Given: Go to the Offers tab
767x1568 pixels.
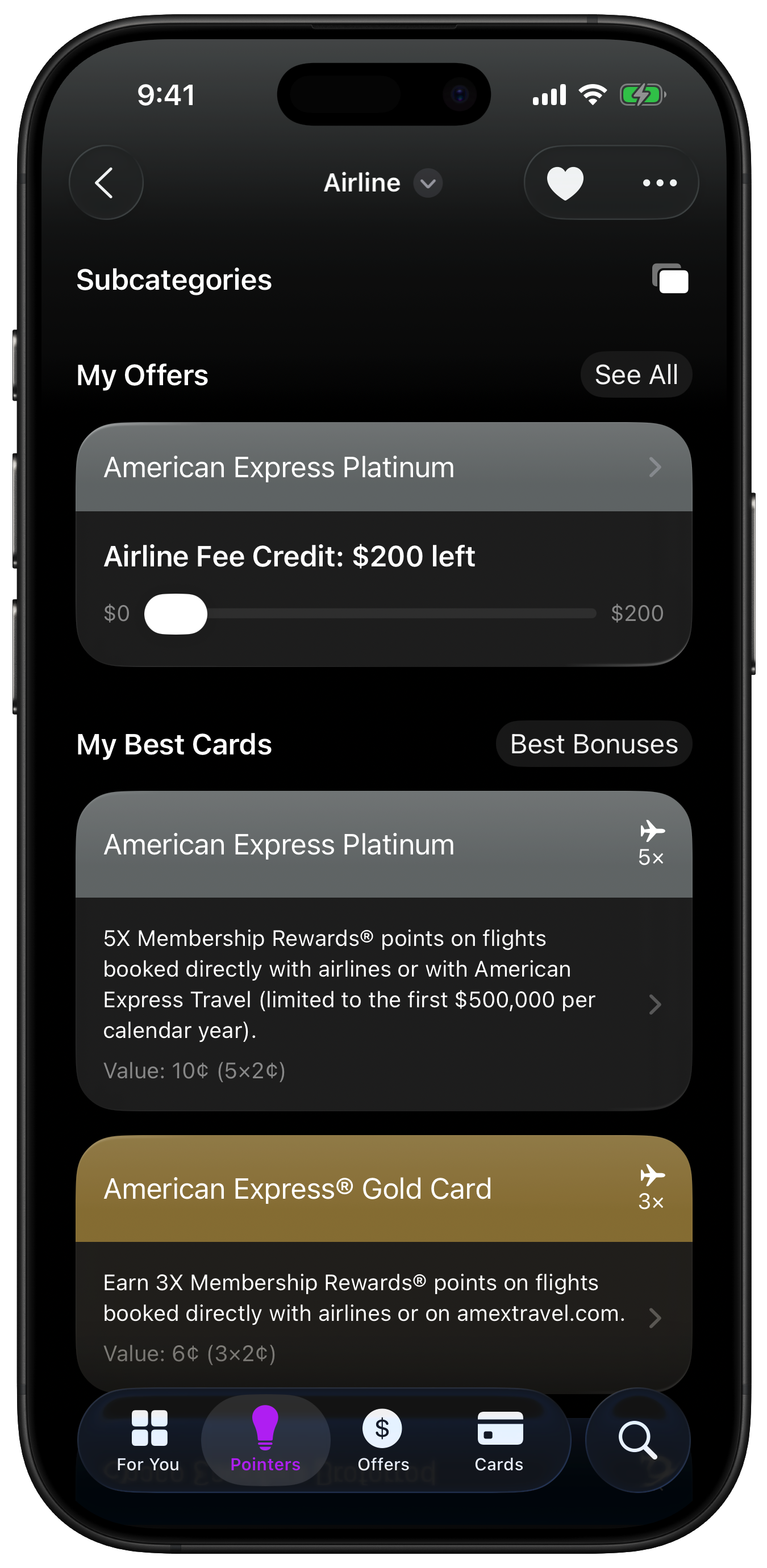Looking at the screenshot, I should [x=383, y=1440].
